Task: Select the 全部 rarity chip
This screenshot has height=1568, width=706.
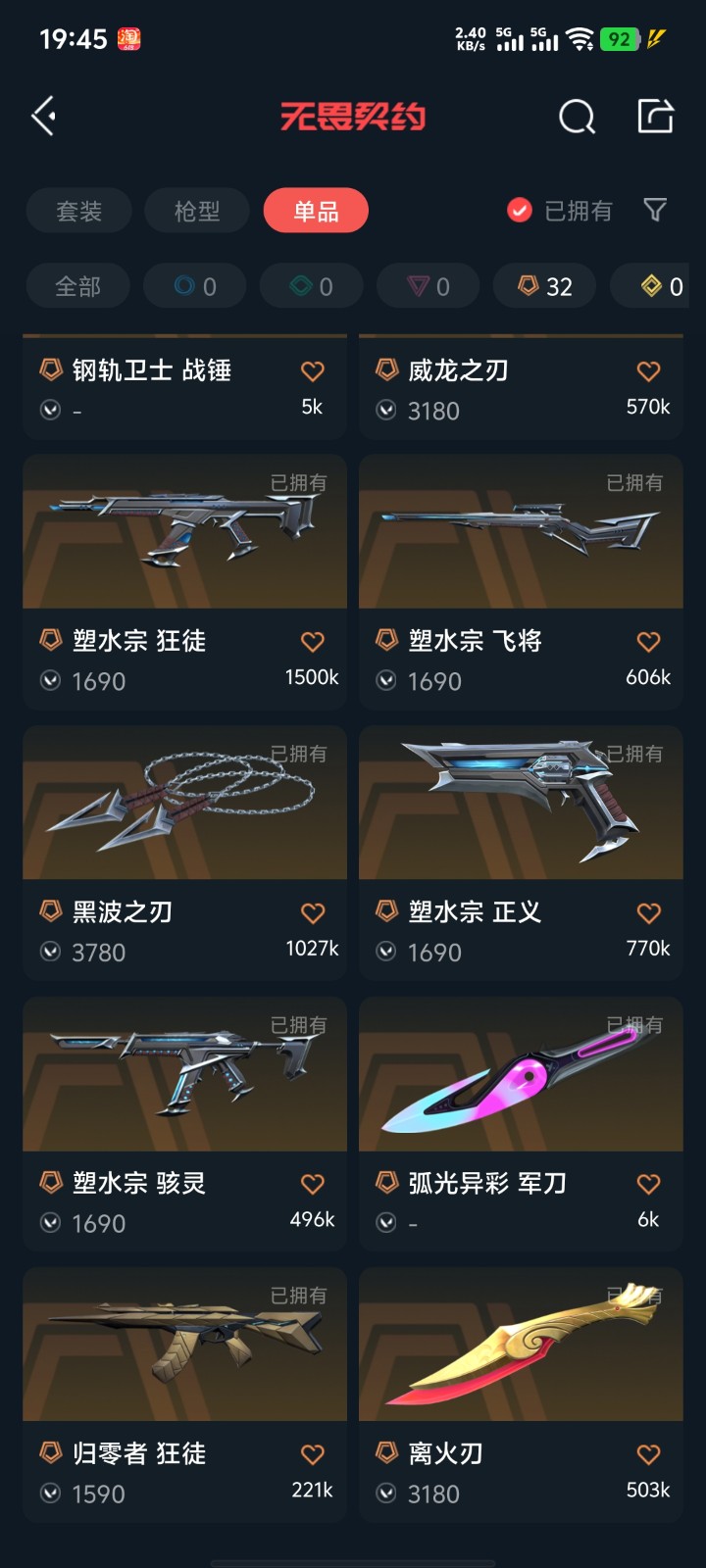Action: tap(77, 286)
